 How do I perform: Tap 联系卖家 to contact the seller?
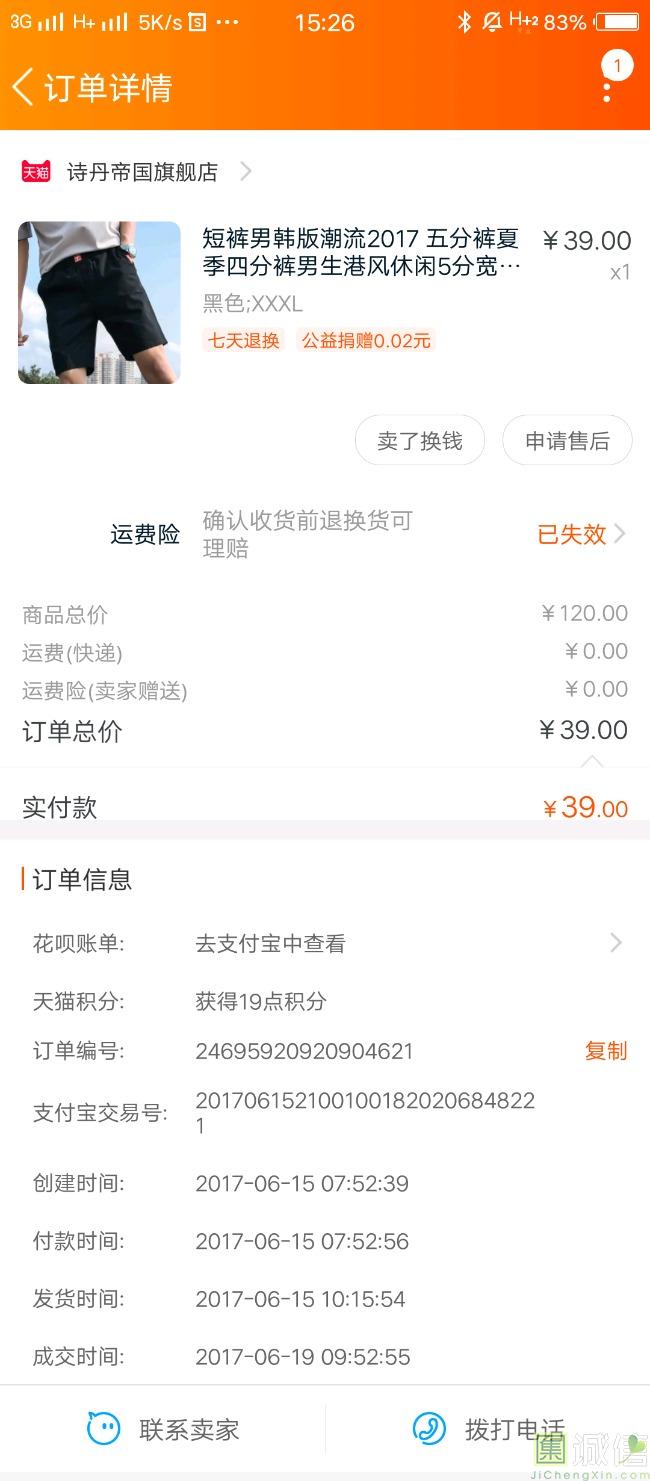(163, 1430)
